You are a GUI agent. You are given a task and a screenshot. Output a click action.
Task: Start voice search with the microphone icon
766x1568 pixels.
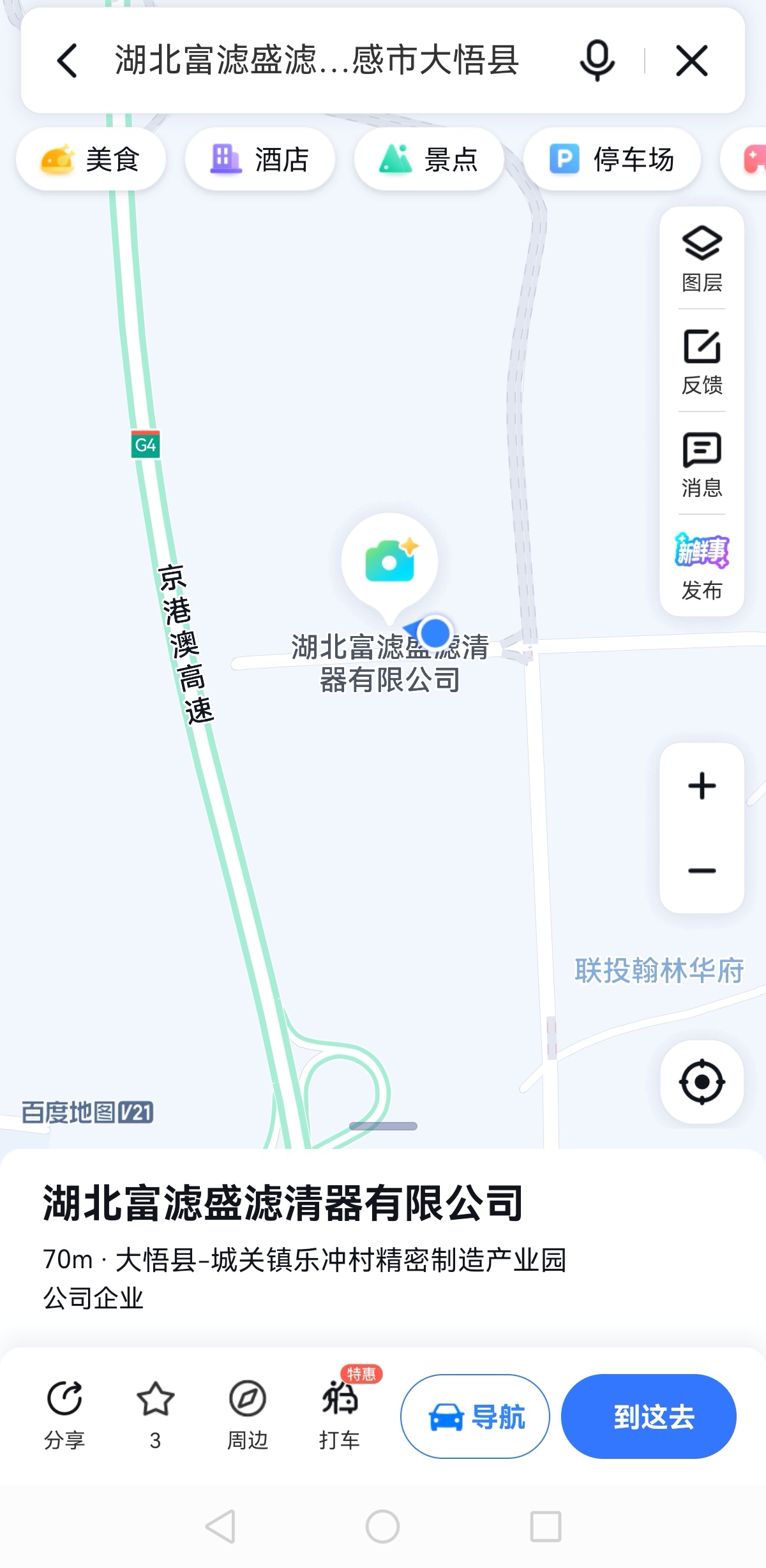click(596, 61)
